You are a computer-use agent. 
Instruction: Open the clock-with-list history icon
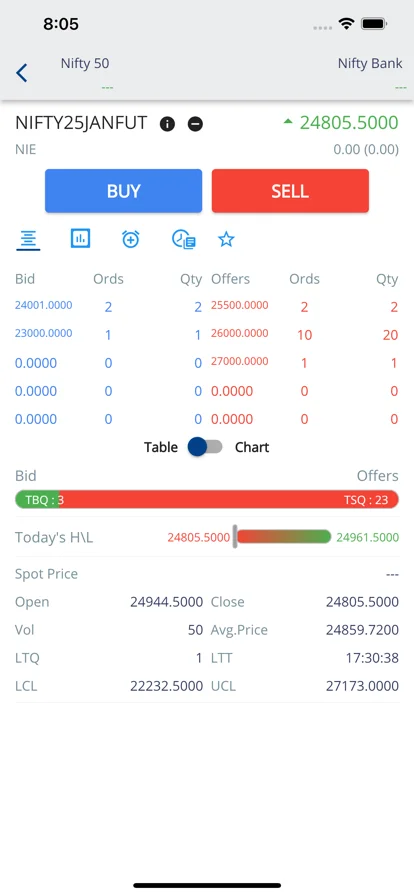coord(184,239)
